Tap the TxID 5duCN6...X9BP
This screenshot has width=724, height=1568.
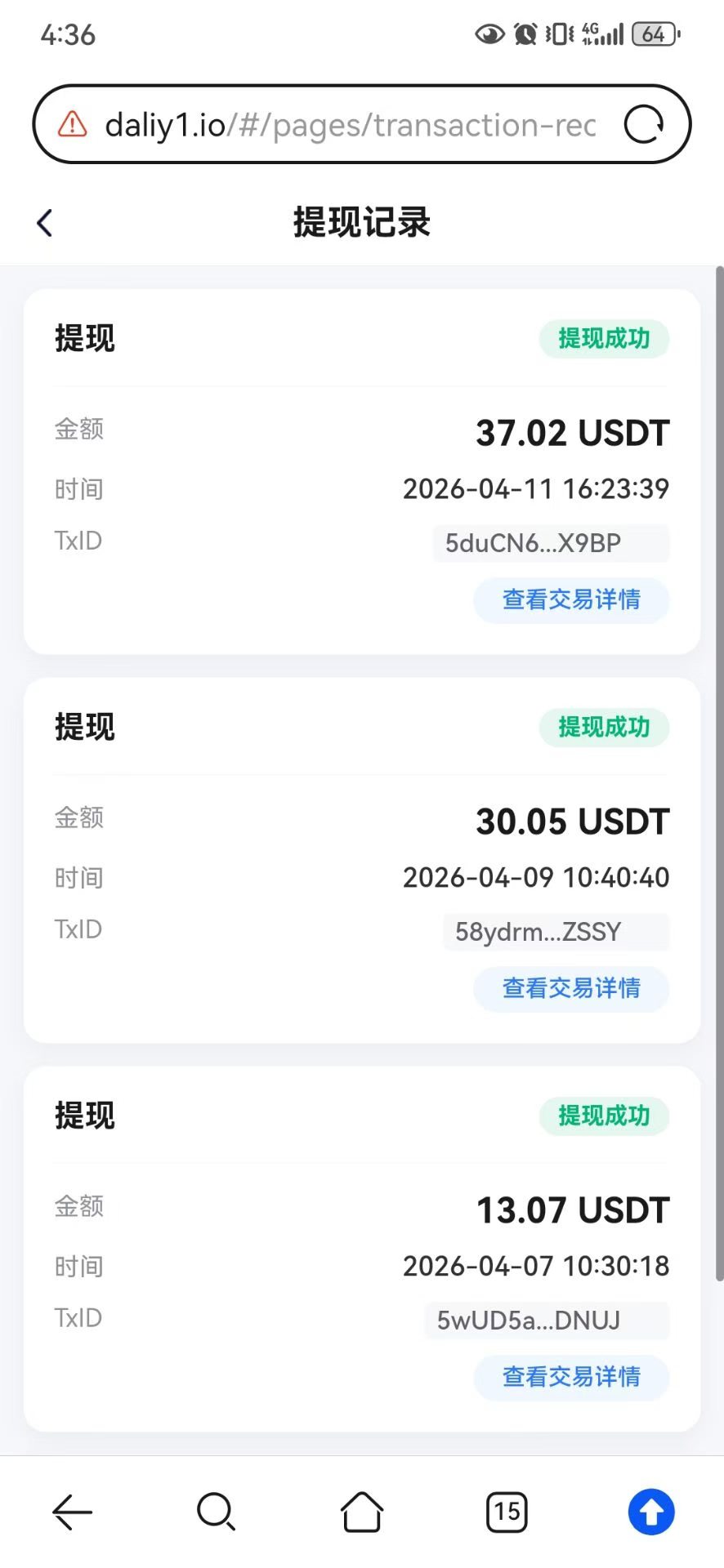tap(550, 543)
